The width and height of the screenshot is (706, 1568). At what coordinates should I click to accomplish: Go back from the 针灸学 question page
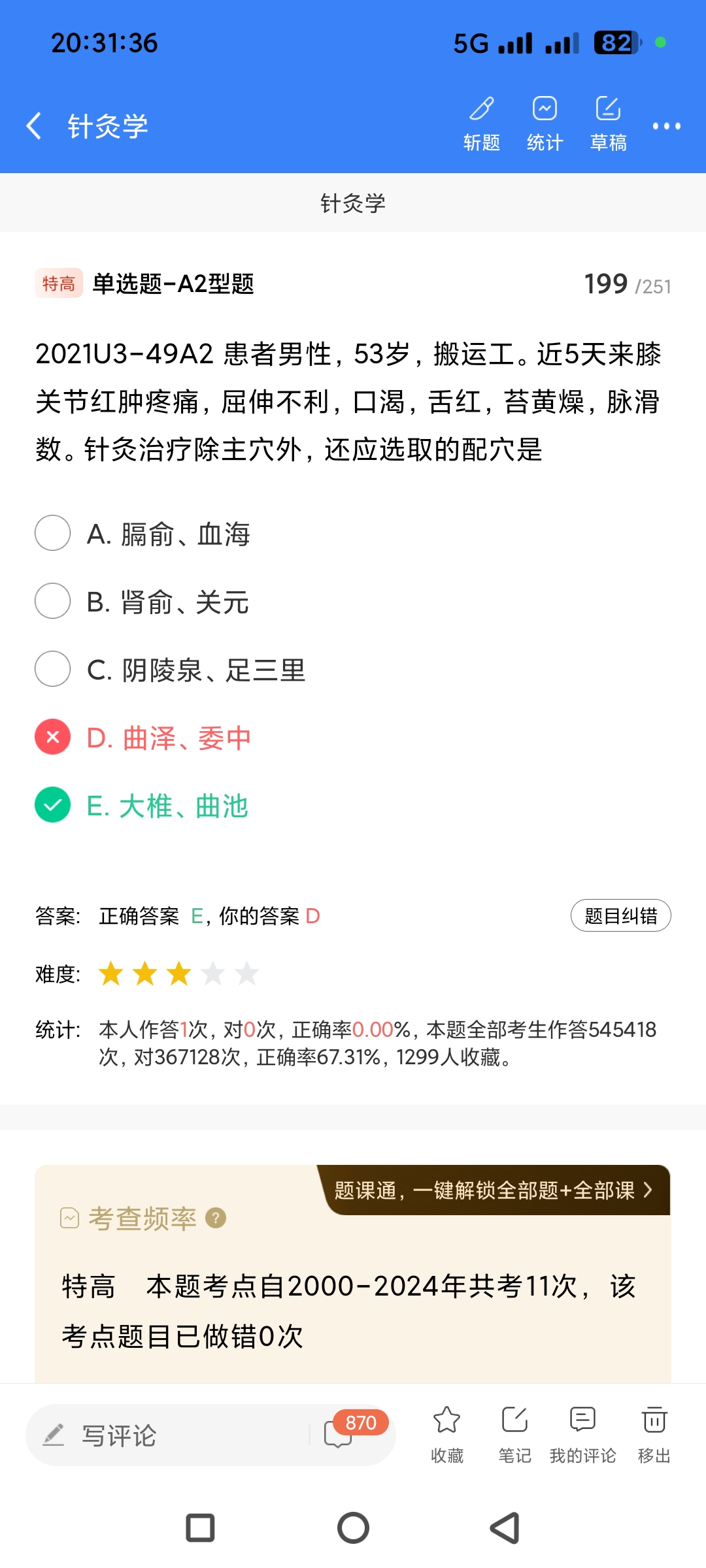(34, 125)
